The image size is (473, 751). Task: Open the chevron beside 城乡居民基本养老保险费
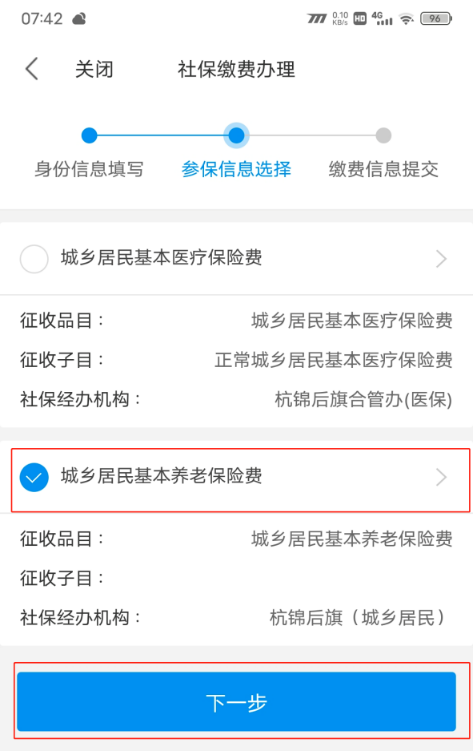441,477
